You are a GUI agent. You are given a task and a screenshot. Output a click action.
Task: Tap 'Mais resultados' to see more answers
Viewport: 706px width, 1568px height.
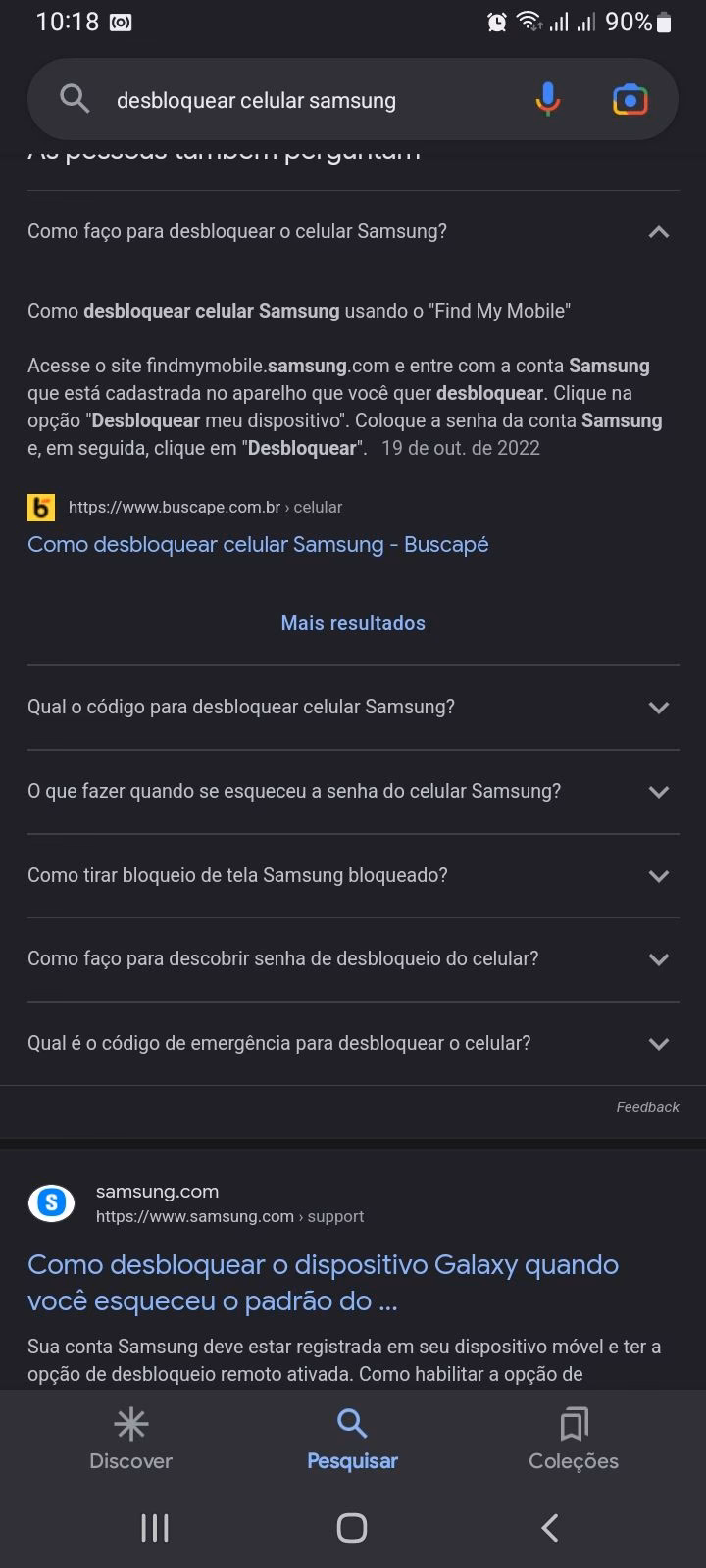(352, 622)
